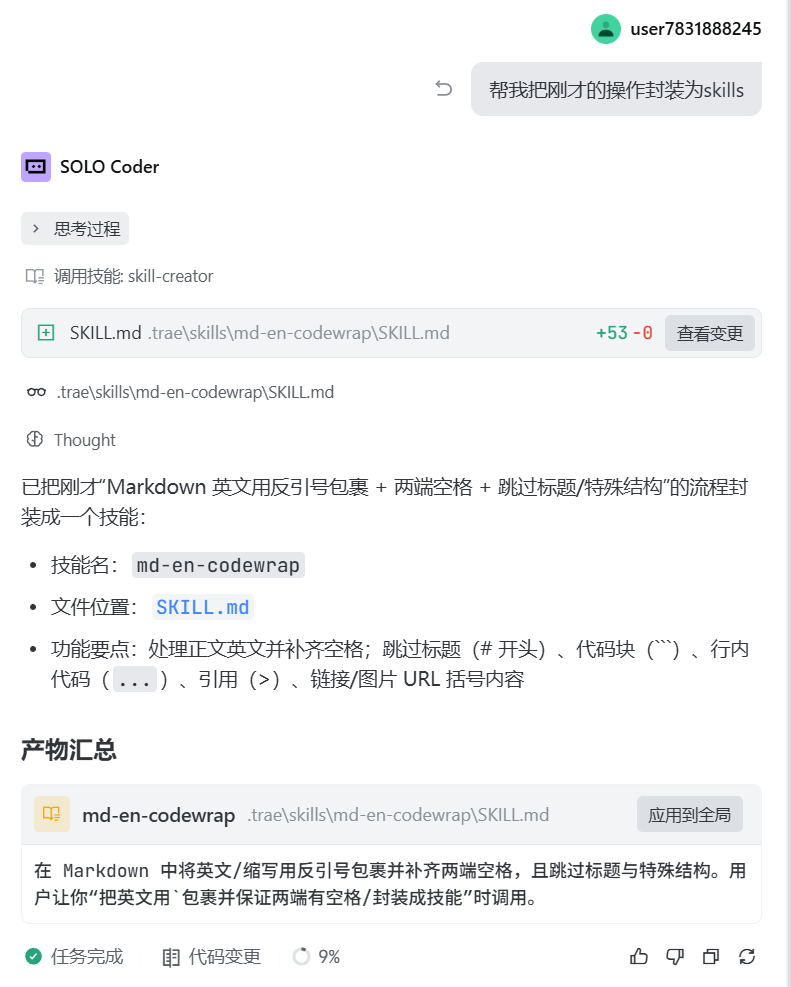Open the 查看变更 button for SKILL.md
The width and height of the screenshot is (791, 987).
coord(709,333)
